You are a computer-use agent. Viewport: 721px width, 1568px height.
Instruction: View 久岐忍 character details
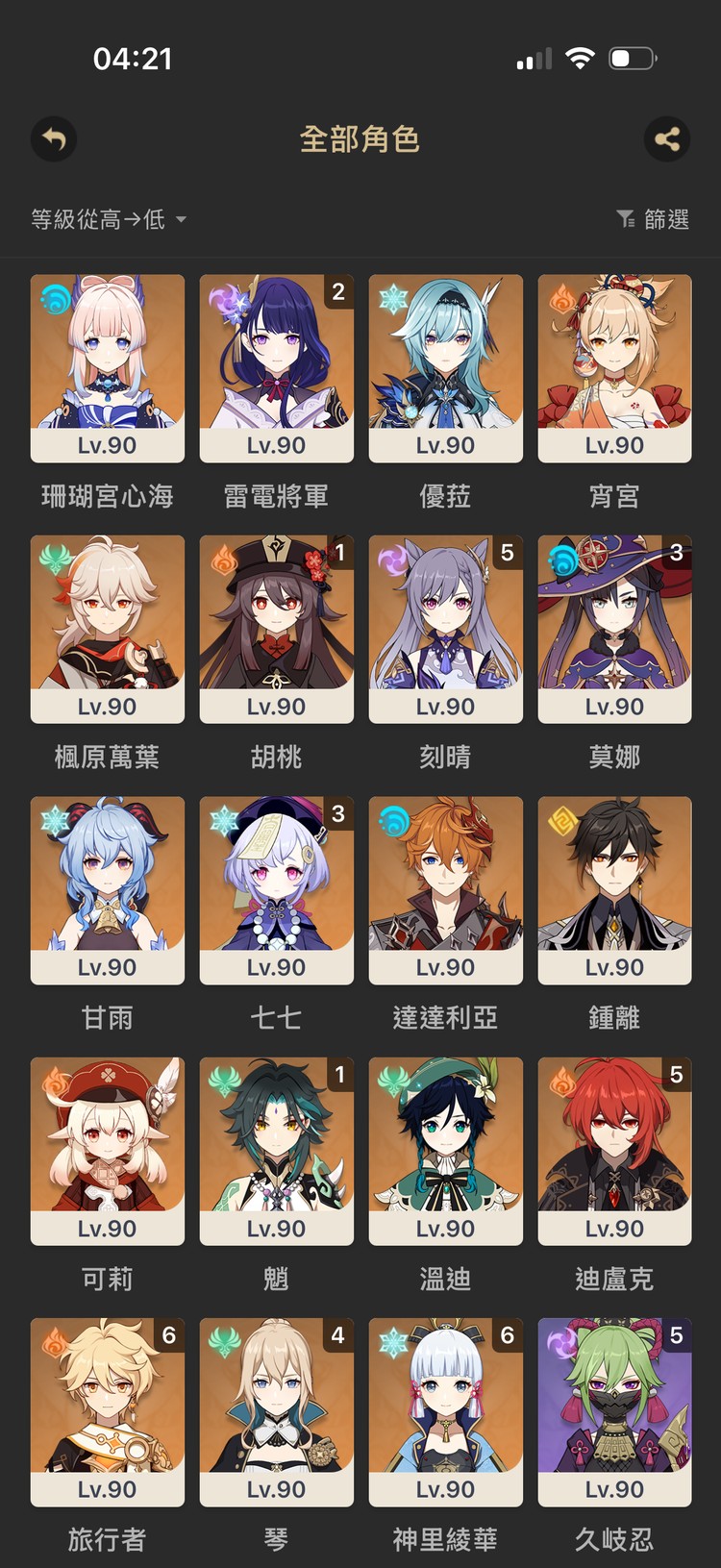(615, 1411)
